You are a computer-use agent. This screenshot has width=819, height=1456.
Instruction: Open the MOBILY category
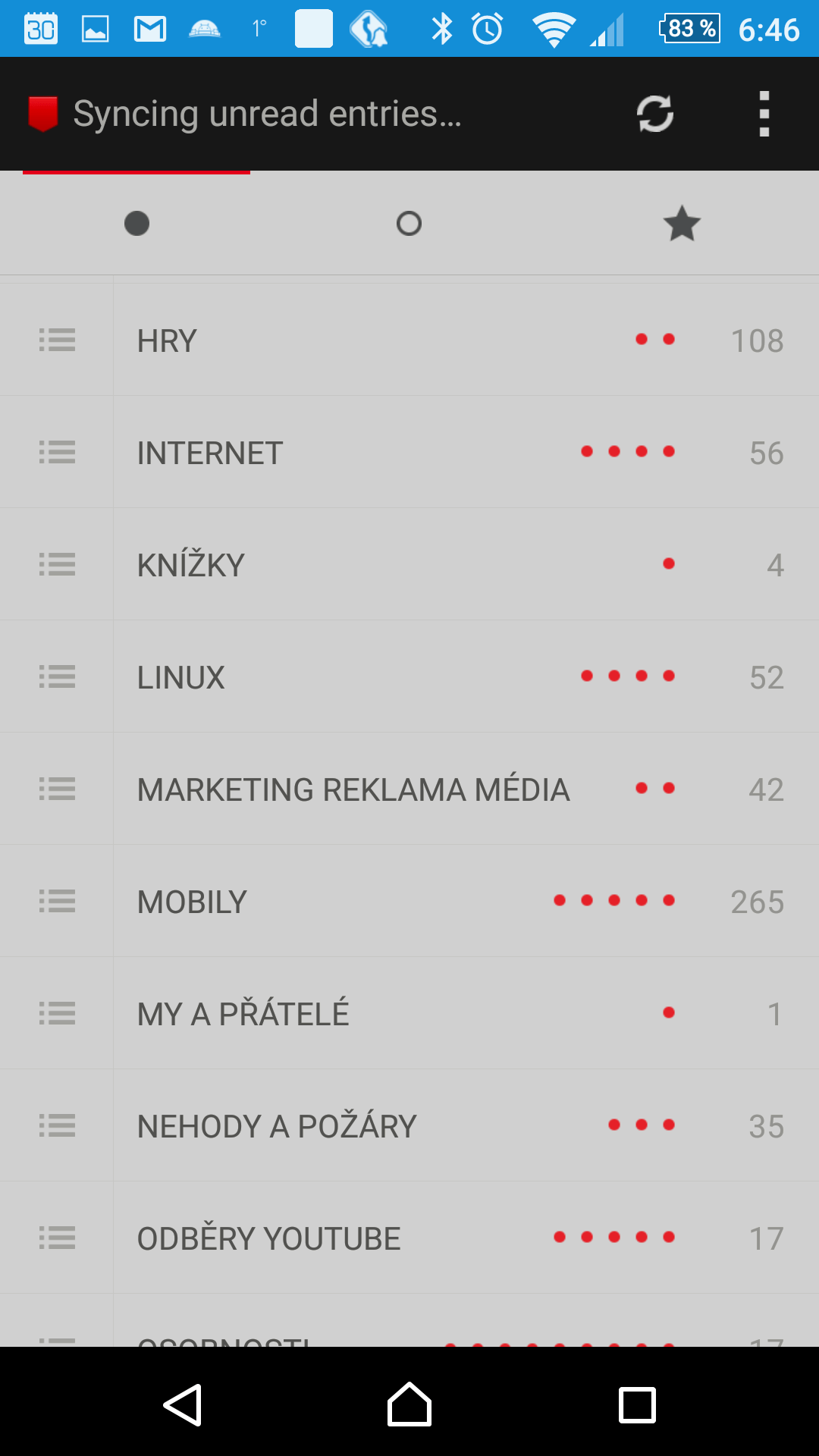pyautogui.click(x=466, y=901)
